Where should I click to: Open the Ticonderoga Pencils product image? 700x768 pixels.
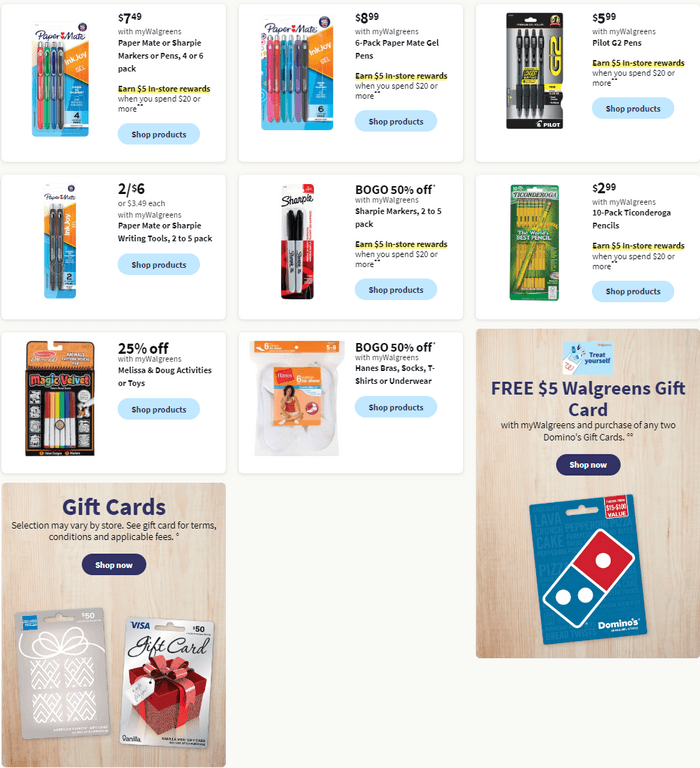(534, 242)
